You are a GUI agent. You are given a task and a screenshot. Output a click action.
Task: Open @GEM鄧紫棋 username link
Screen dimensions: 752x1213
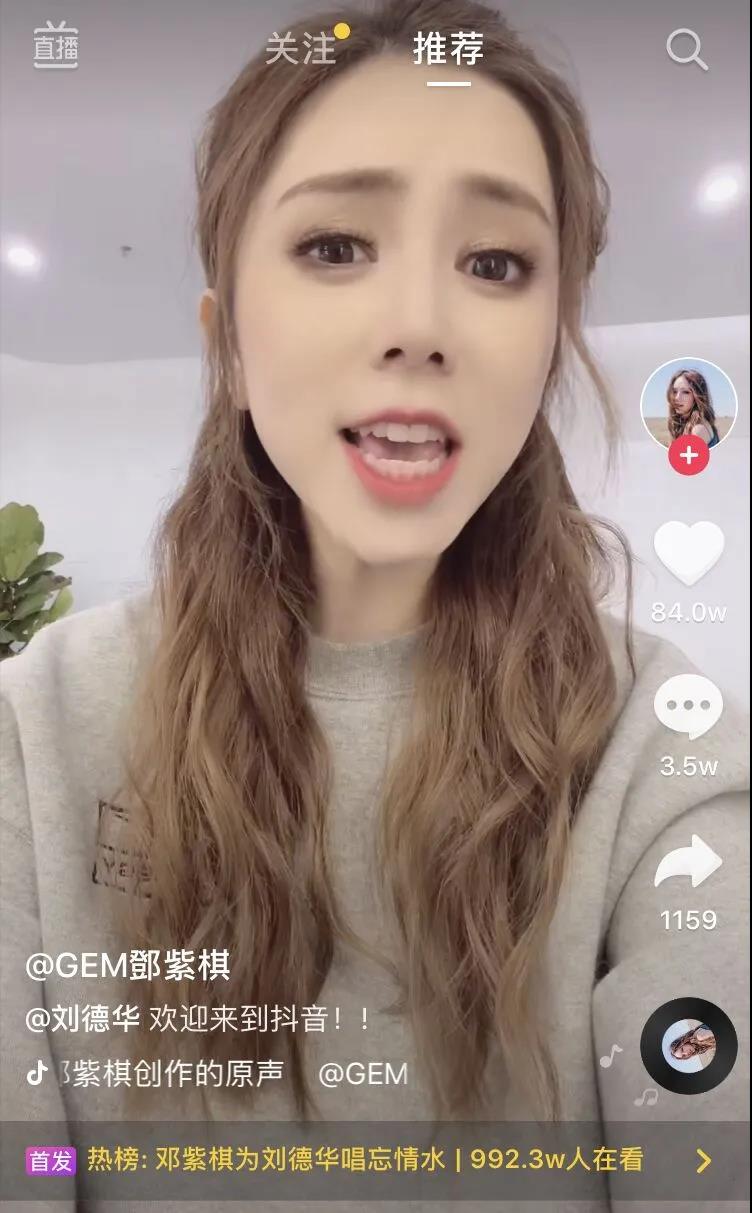[x=128, y=966]
